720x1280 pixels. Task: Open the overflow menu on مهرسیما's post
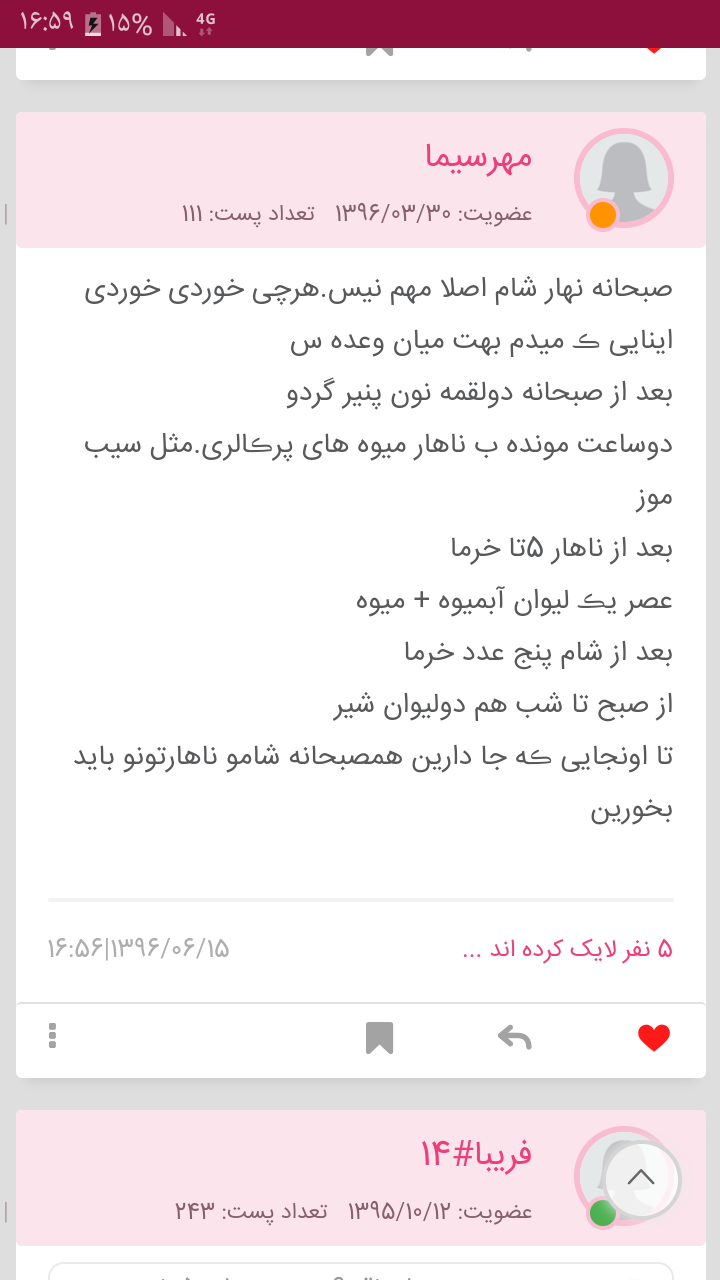point(52,1035)
